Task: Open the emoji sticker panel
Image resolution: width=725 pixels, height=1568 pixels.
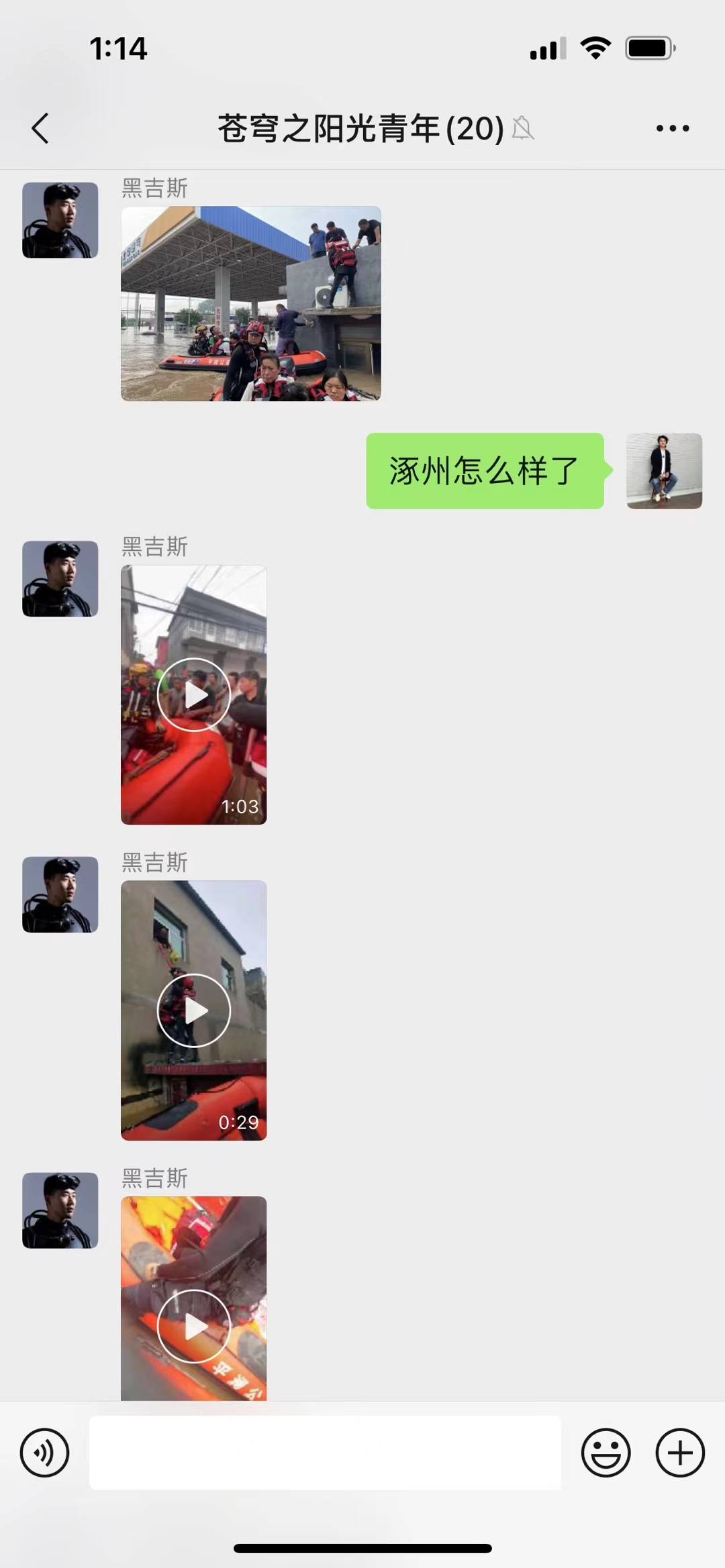Action: click(606, 1453)
